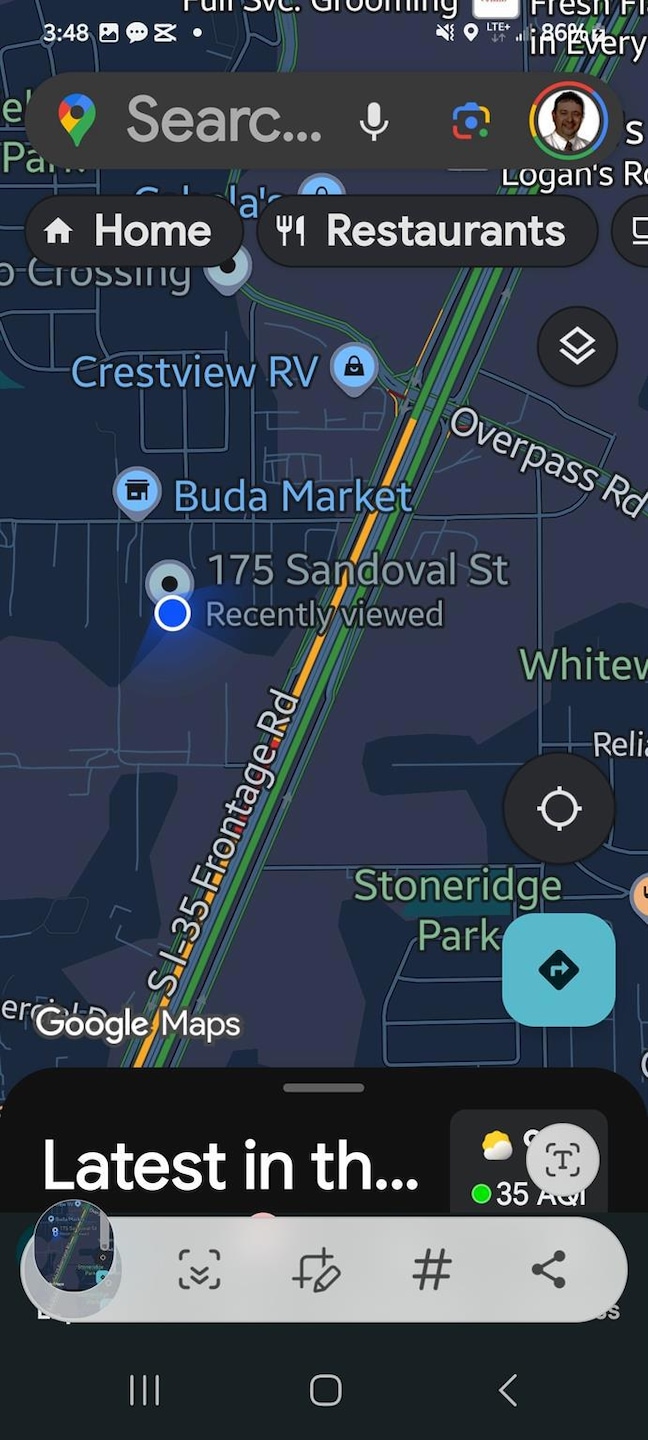Re-center the map on my location
Viewport: 648px width, 1440px height.
tap(559, 808)
